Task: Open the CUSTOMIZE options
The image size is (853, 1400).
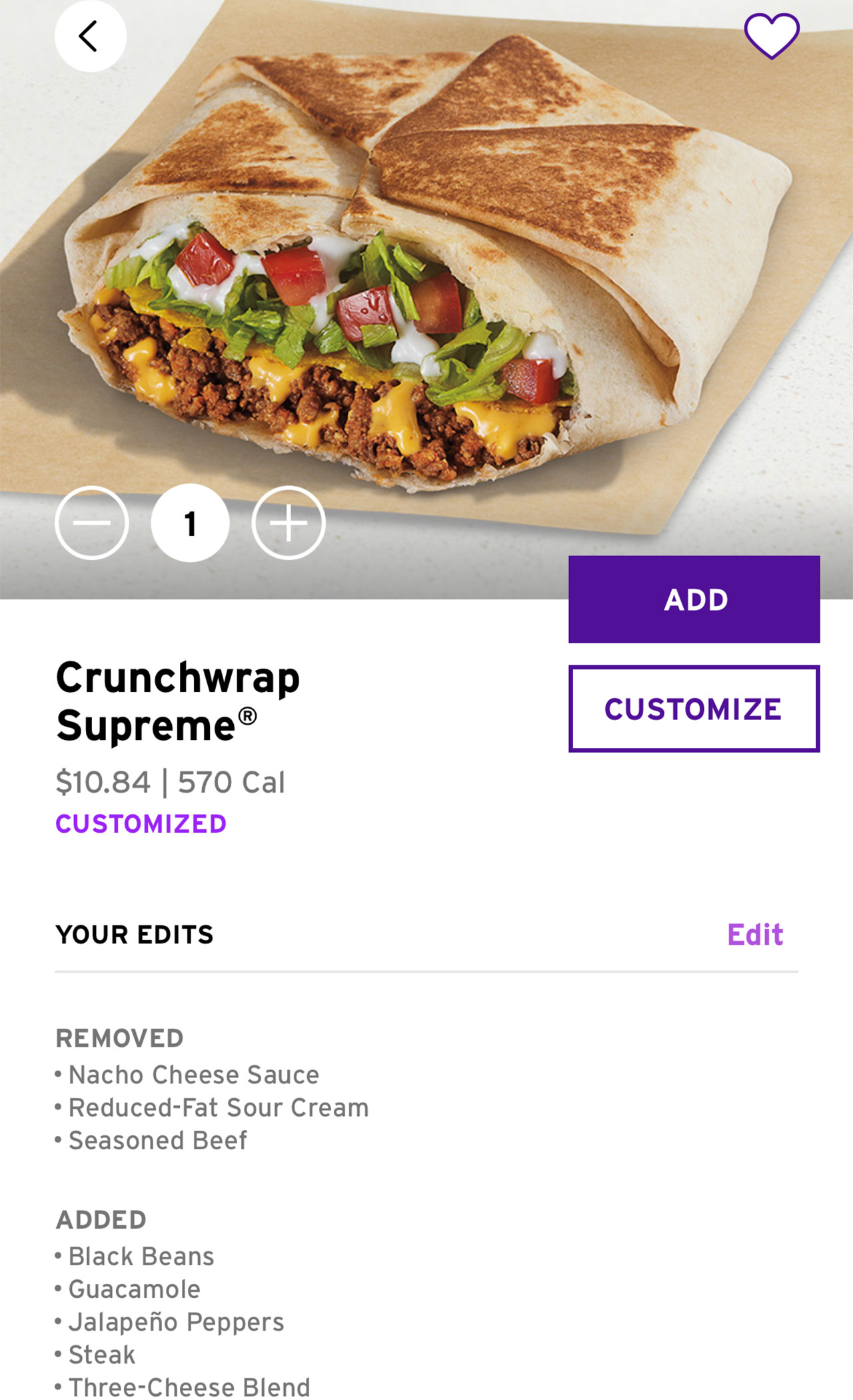Action: 694,709
